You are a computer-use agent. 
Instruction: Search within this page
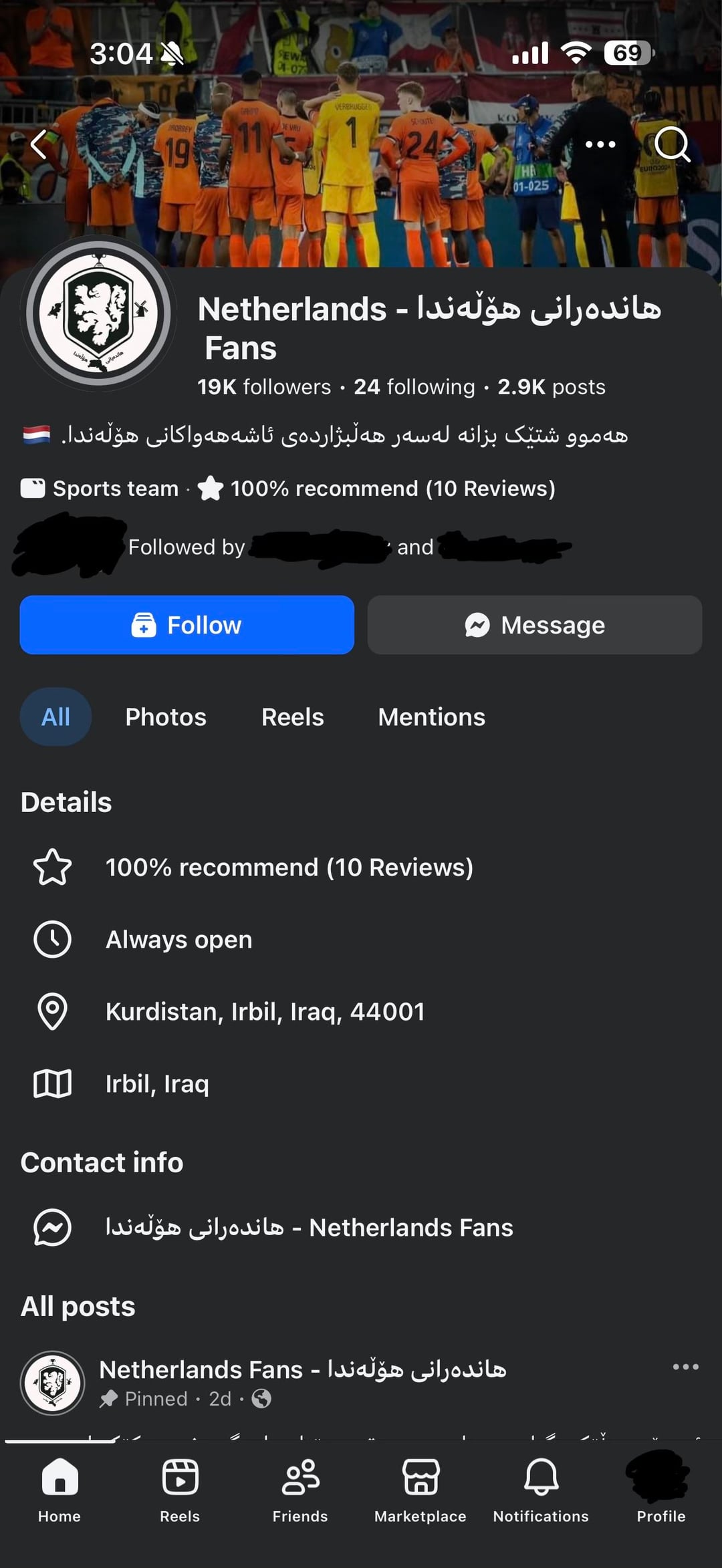pyautogui.click(x=671, y=144)
